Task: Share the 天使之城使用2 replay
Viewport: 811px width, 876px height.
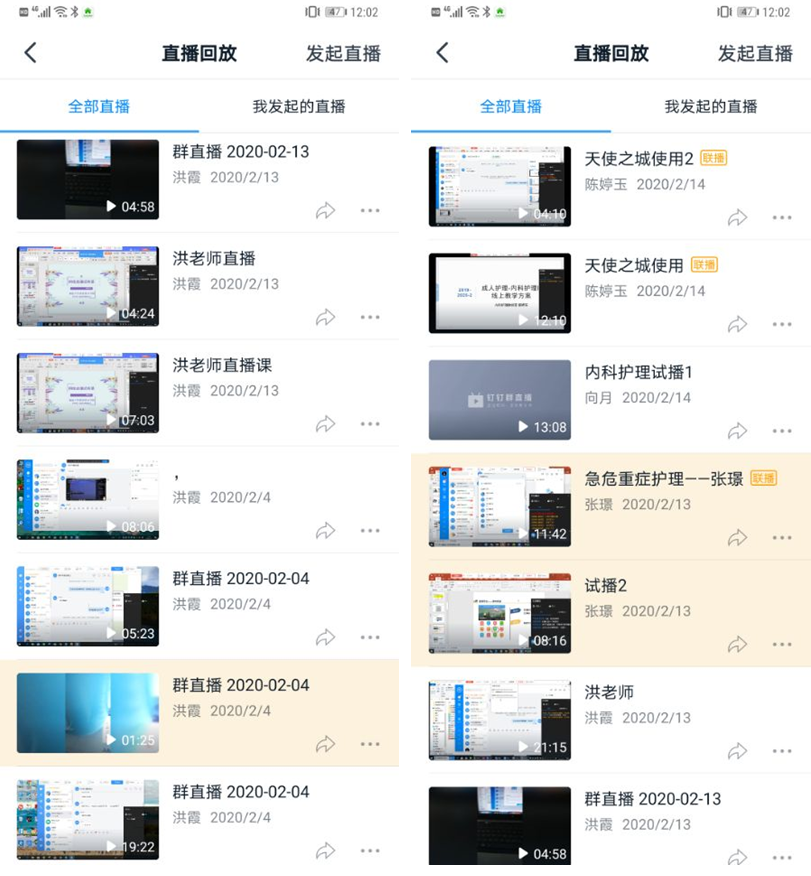Action: [737, 218]
